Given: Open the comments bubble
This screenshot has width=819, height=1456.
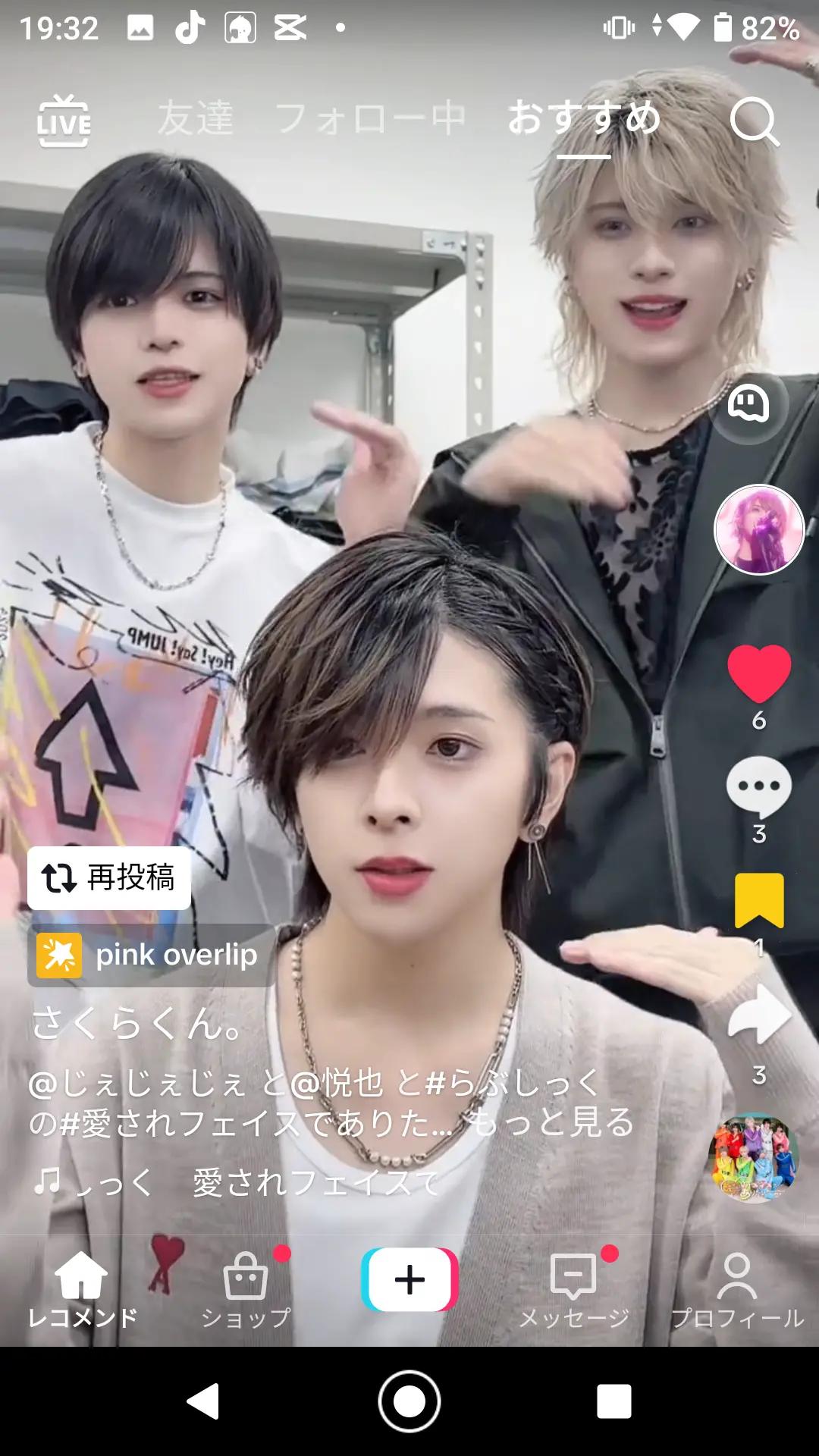Looking at the screenshot, I should pos(758,787).
